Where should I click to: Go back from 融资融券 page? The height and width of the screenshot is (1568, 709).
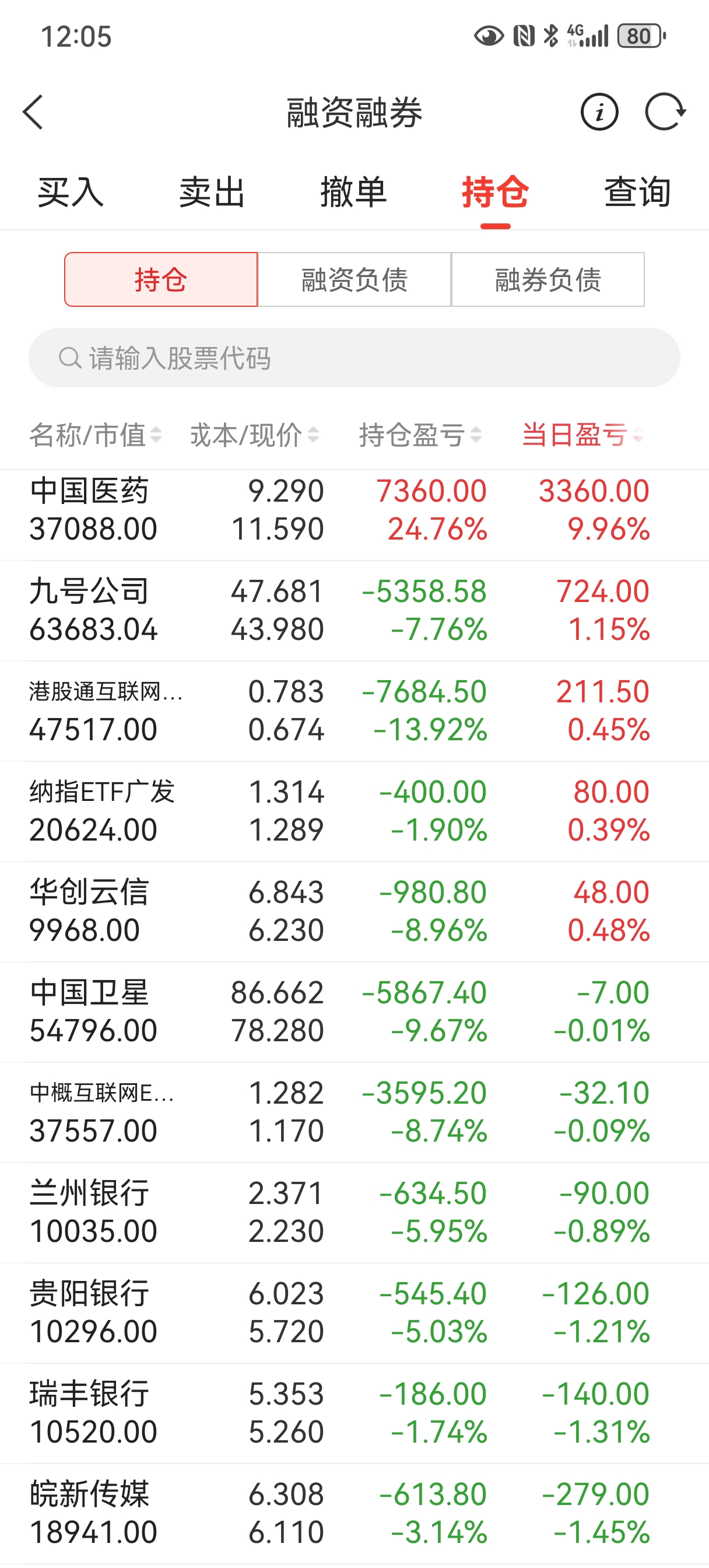(x=33, y=112)
